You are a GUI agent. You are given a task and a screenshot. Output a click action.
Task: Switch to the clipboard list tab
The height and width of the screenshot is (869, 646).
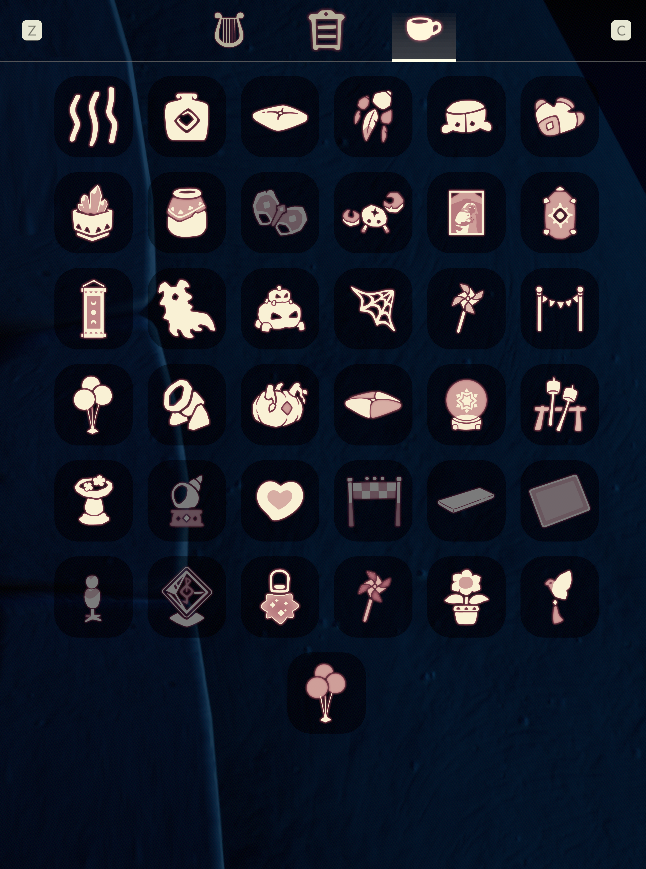[x=326, y=31]
